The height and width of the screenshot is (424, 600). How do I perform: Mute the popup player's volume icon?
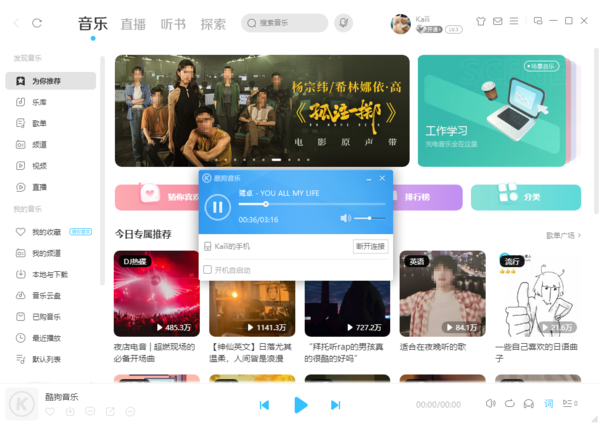[345, 218]
